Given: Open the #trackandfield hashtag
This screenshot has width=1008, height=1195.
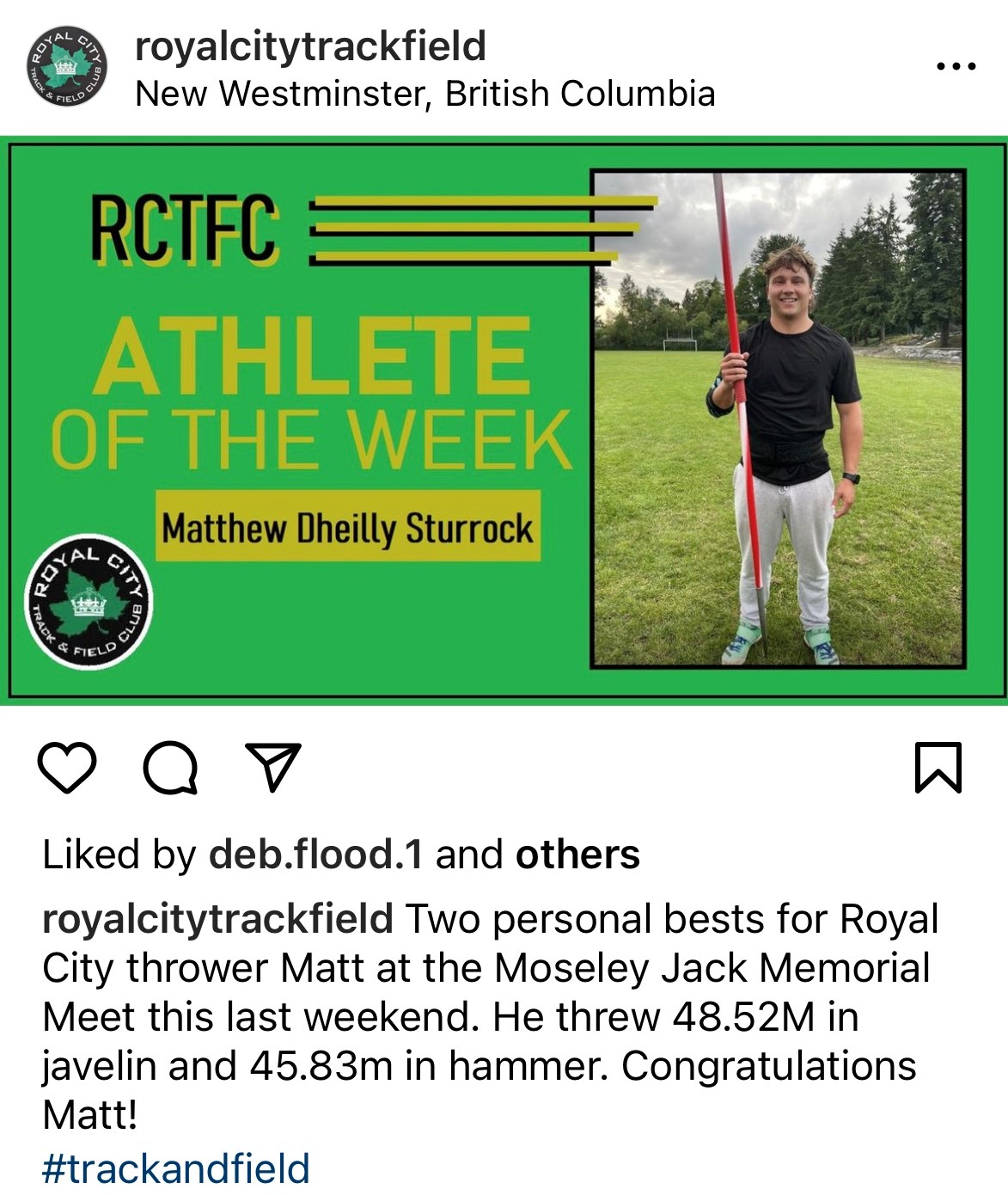Looking at the screenshot, I should point(176,1169).
